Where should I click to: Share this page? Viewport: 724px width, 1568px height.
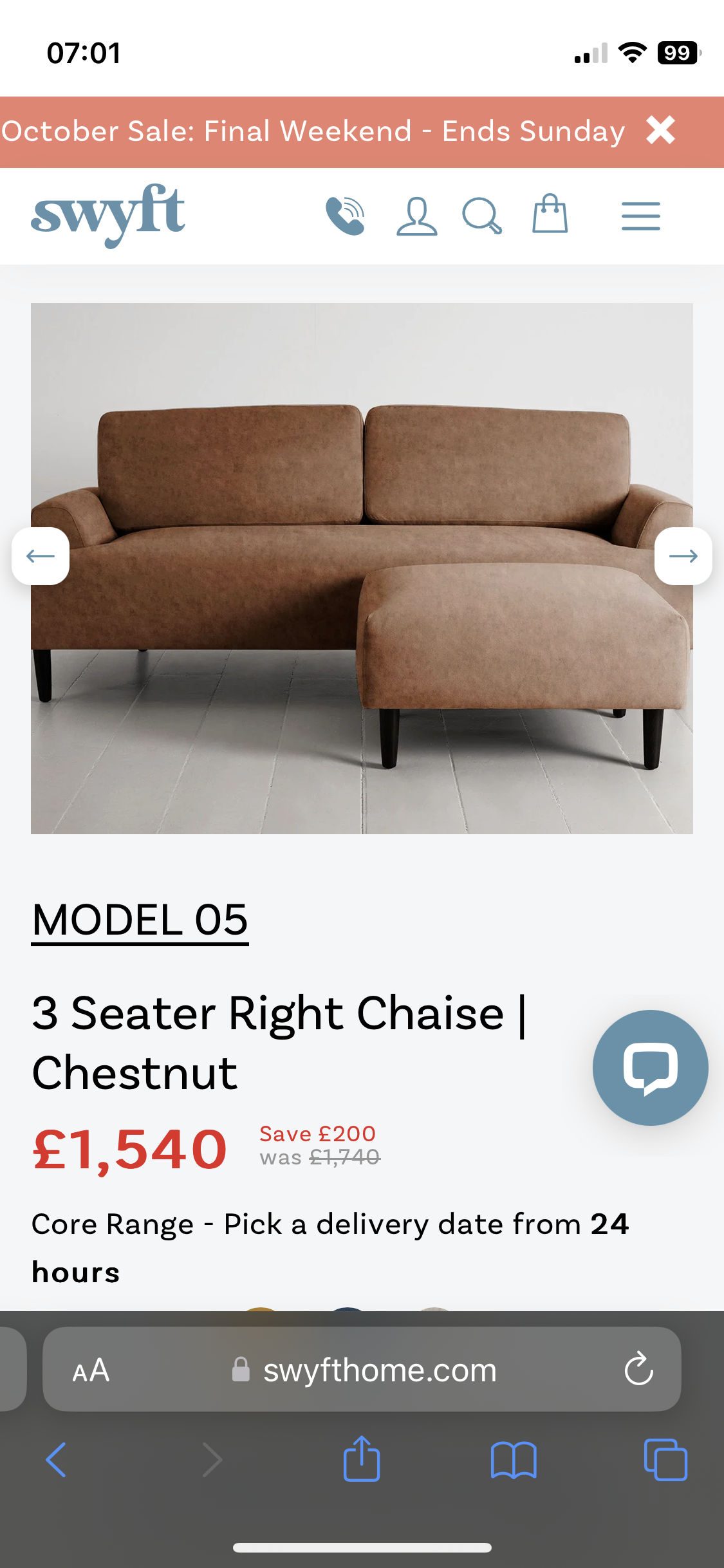362,1459
